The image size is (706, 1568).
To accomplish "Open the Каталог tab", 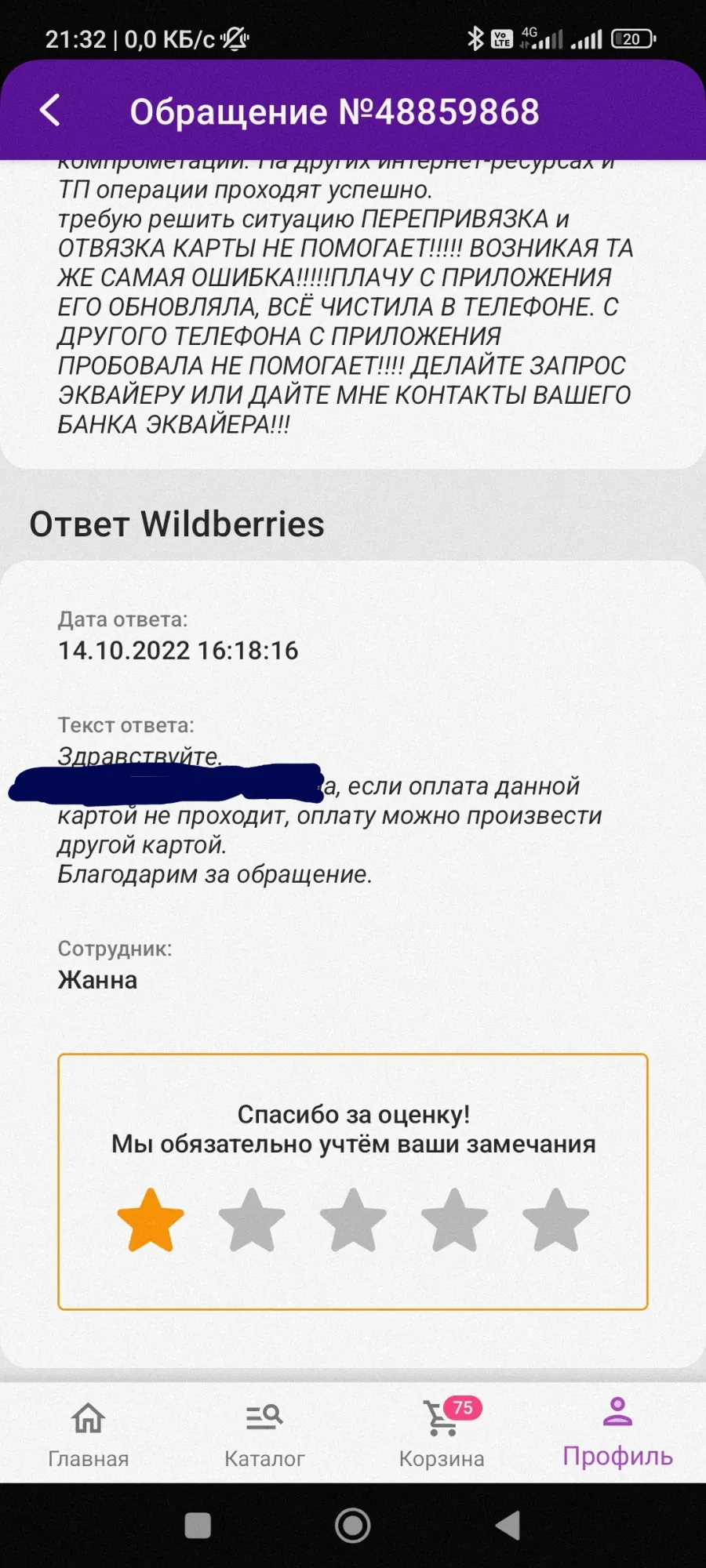I will [x=264, y=1433].
